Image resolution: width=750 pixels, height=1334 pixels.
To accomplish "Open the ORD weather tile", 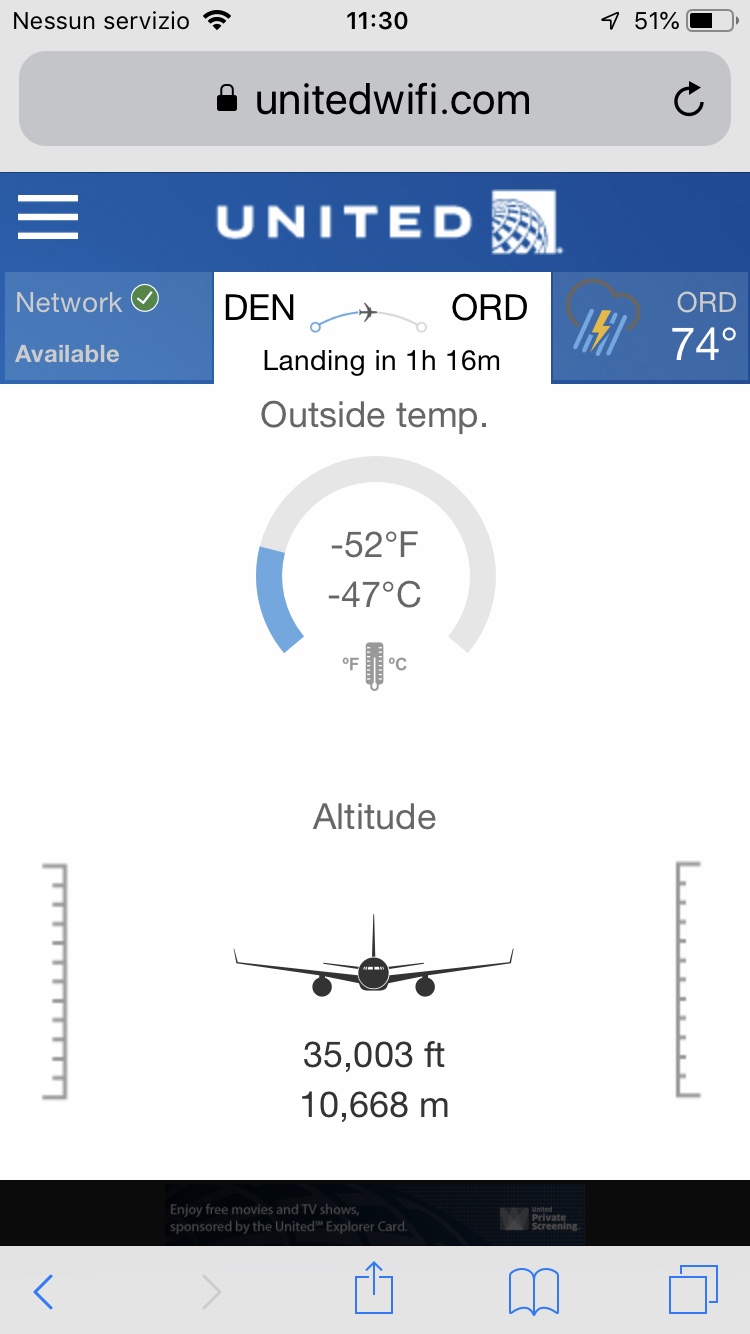I will pyautogui.click(x=650, y=327).
